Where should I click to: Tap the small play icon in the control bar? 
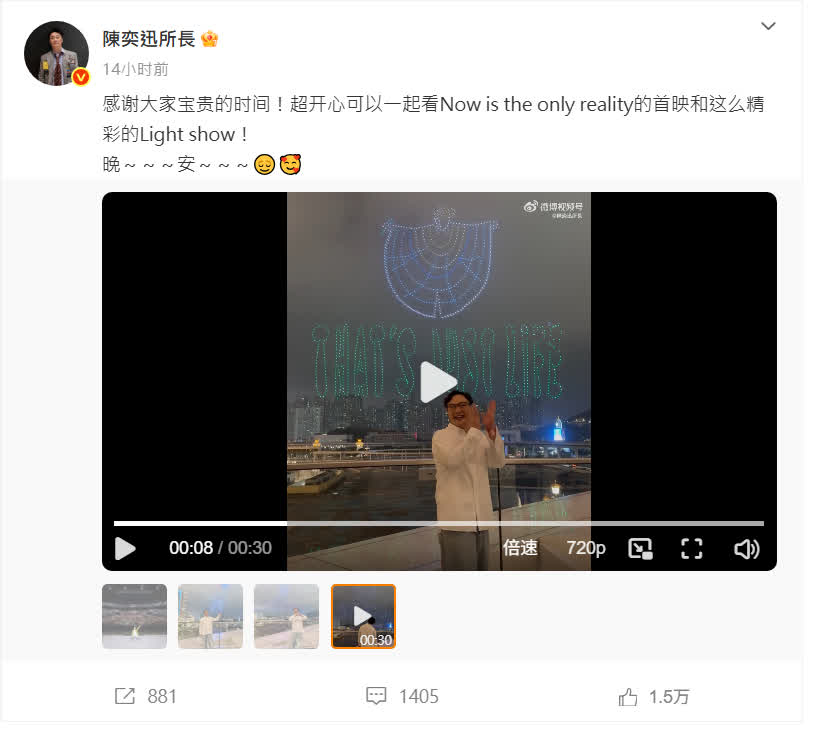click(x=125, y=548)
